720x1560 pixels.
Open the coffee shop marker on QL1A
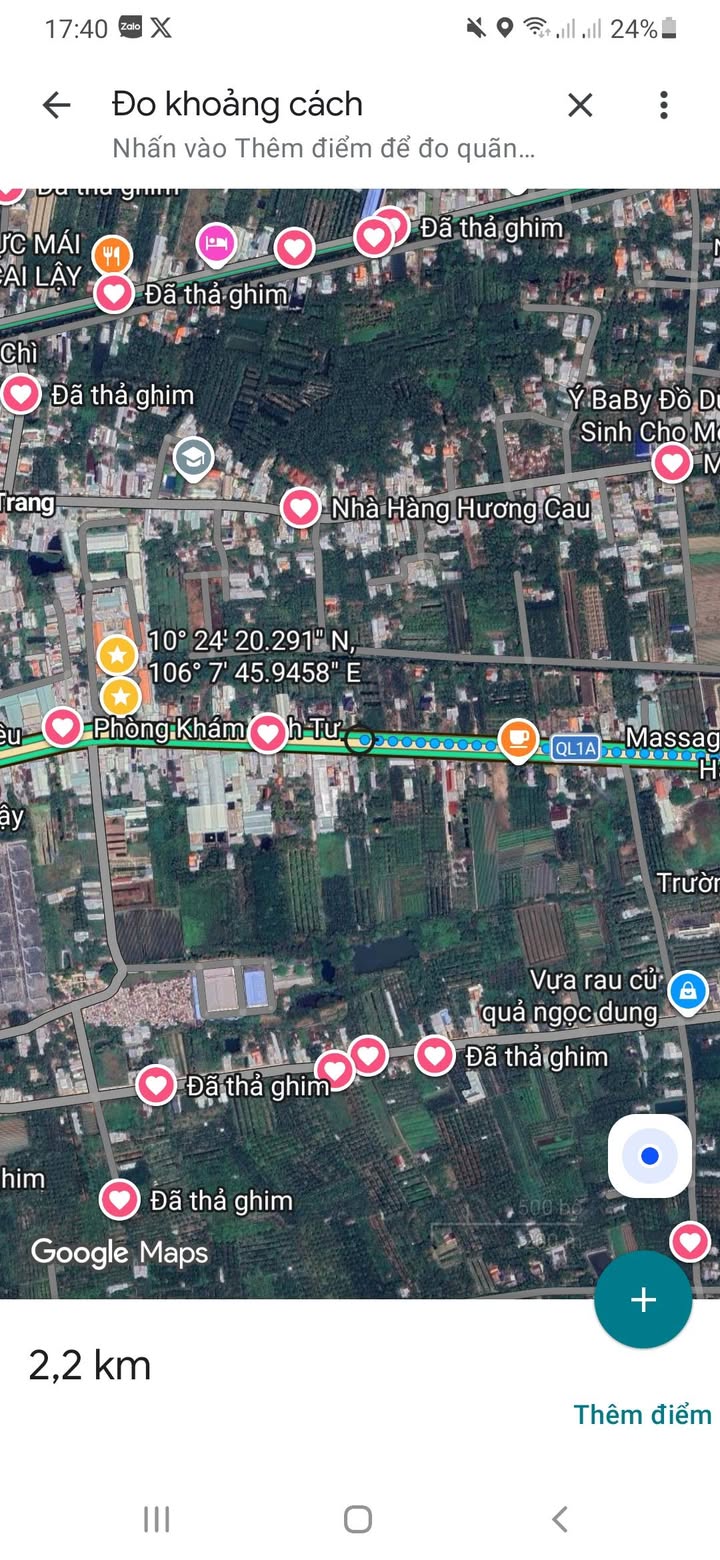pos(517,740)
